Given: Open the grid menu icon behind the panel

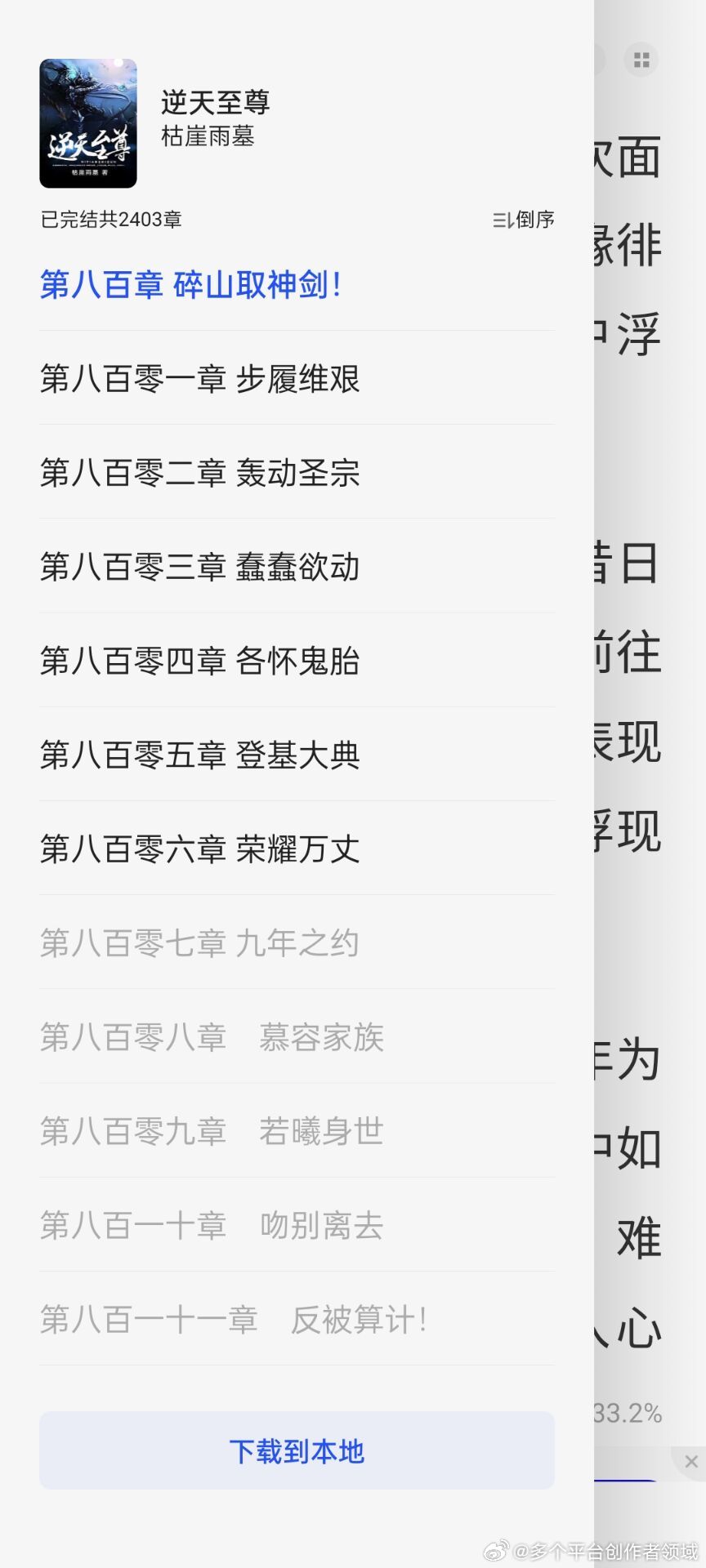Looking at the screenshot, I should (641, 60).
